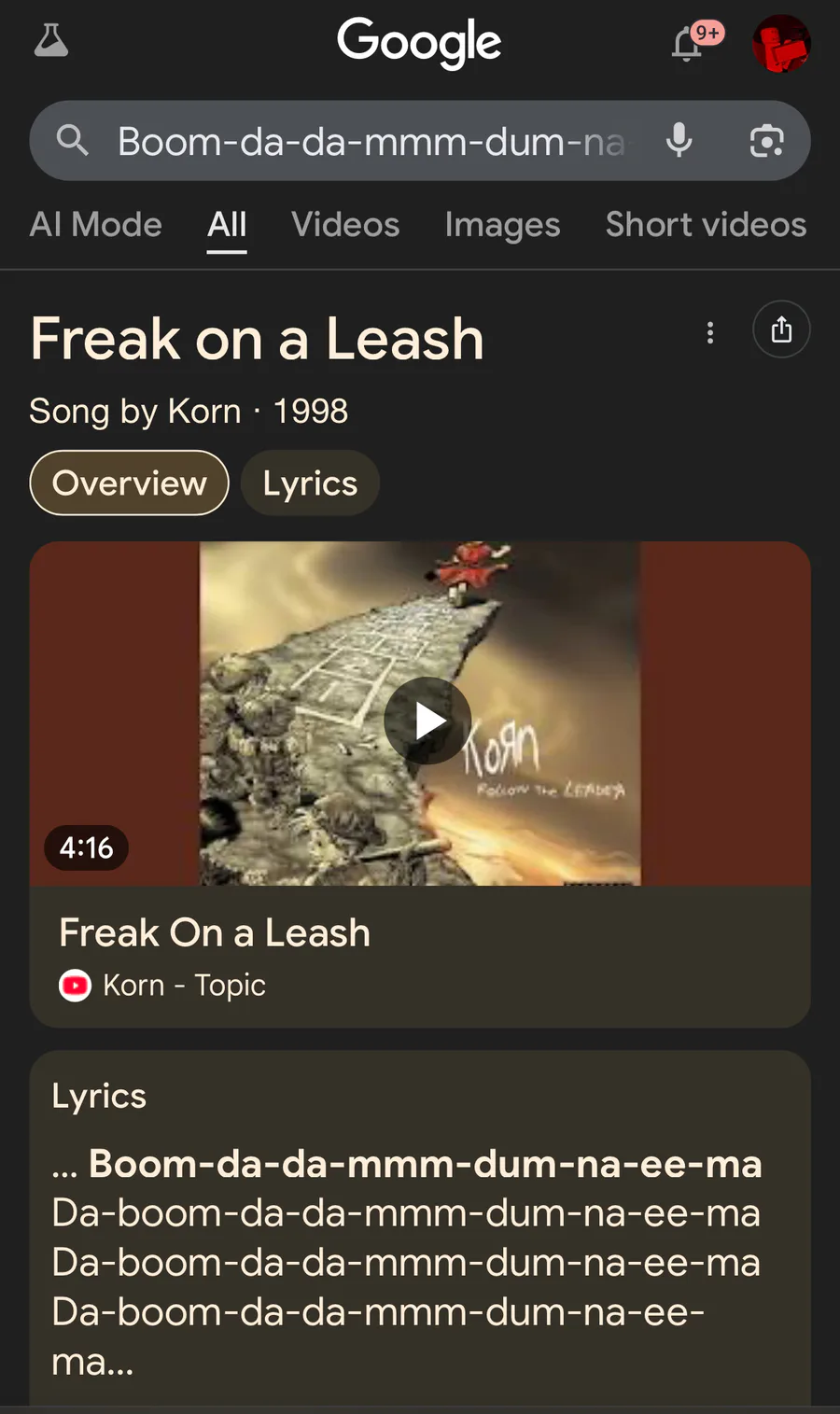Play the Freak On a Leash video

(428, 721)
